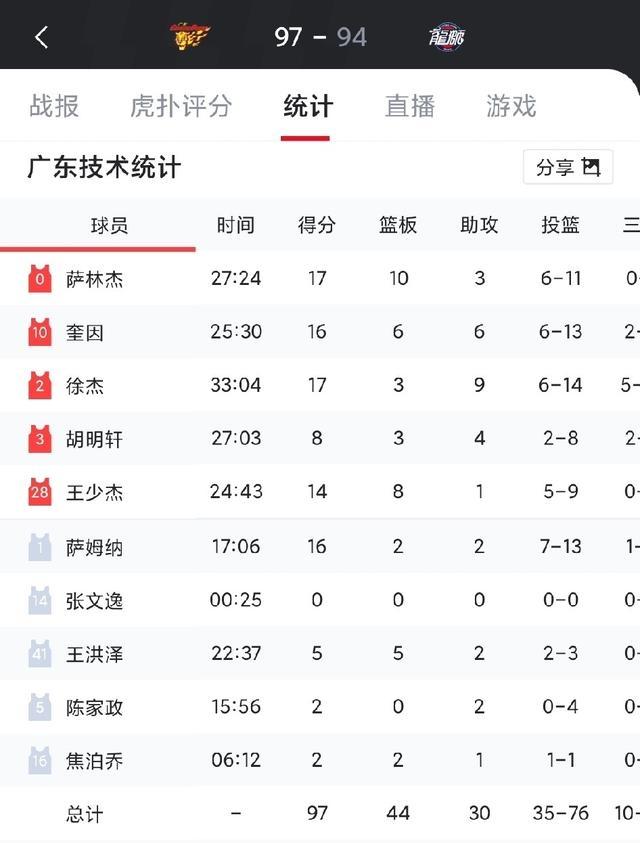
Task: Share stats with the 分享 button
Action: pyautogui.click(x=567, y=167)
